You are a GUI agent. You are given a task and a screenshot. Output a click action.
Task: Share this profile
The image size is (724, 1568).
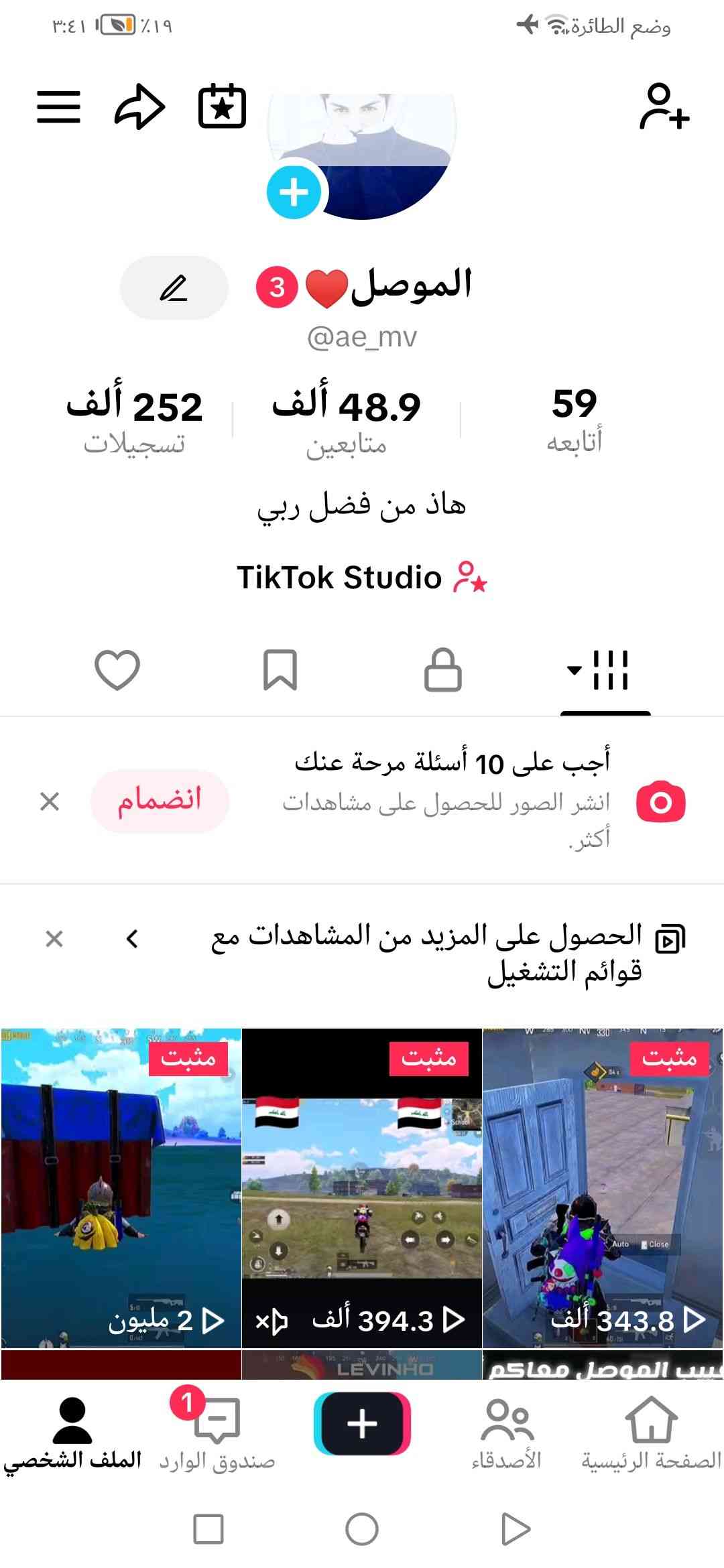tap(139, 107)
